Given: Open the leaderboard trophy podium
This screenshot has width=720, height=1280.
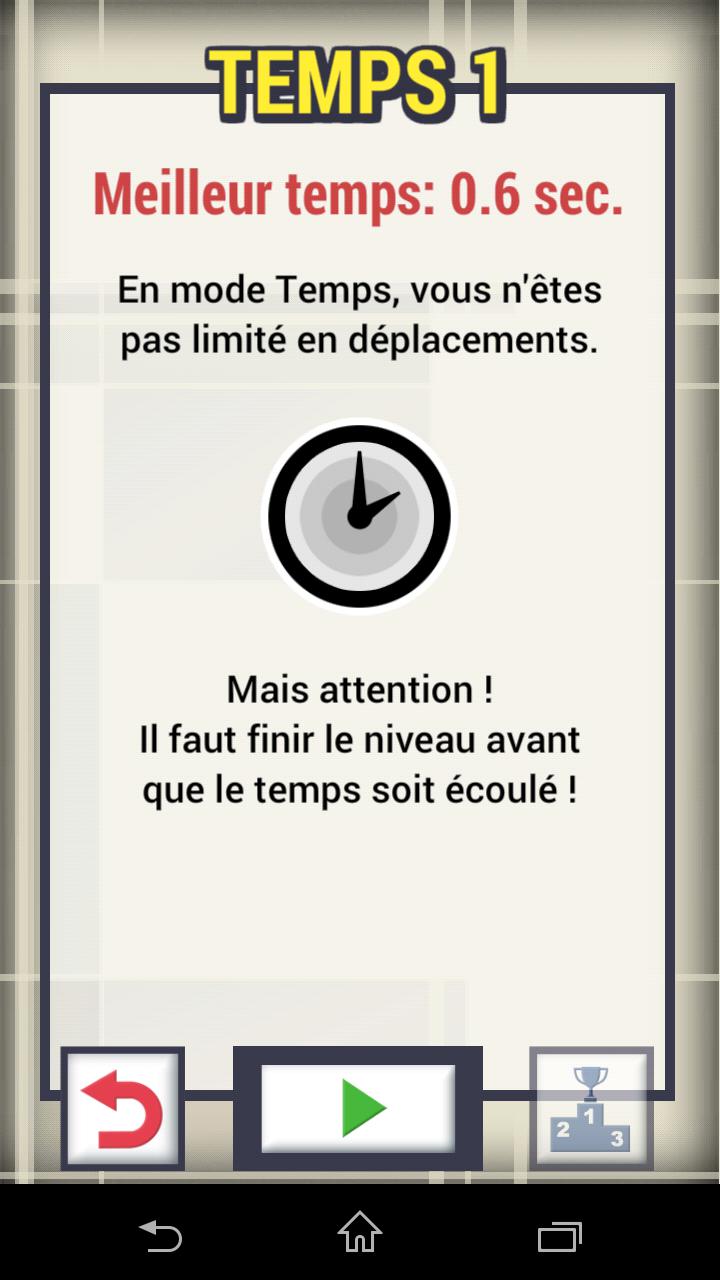Looking at the screenshot, I should click(591, 1108).
